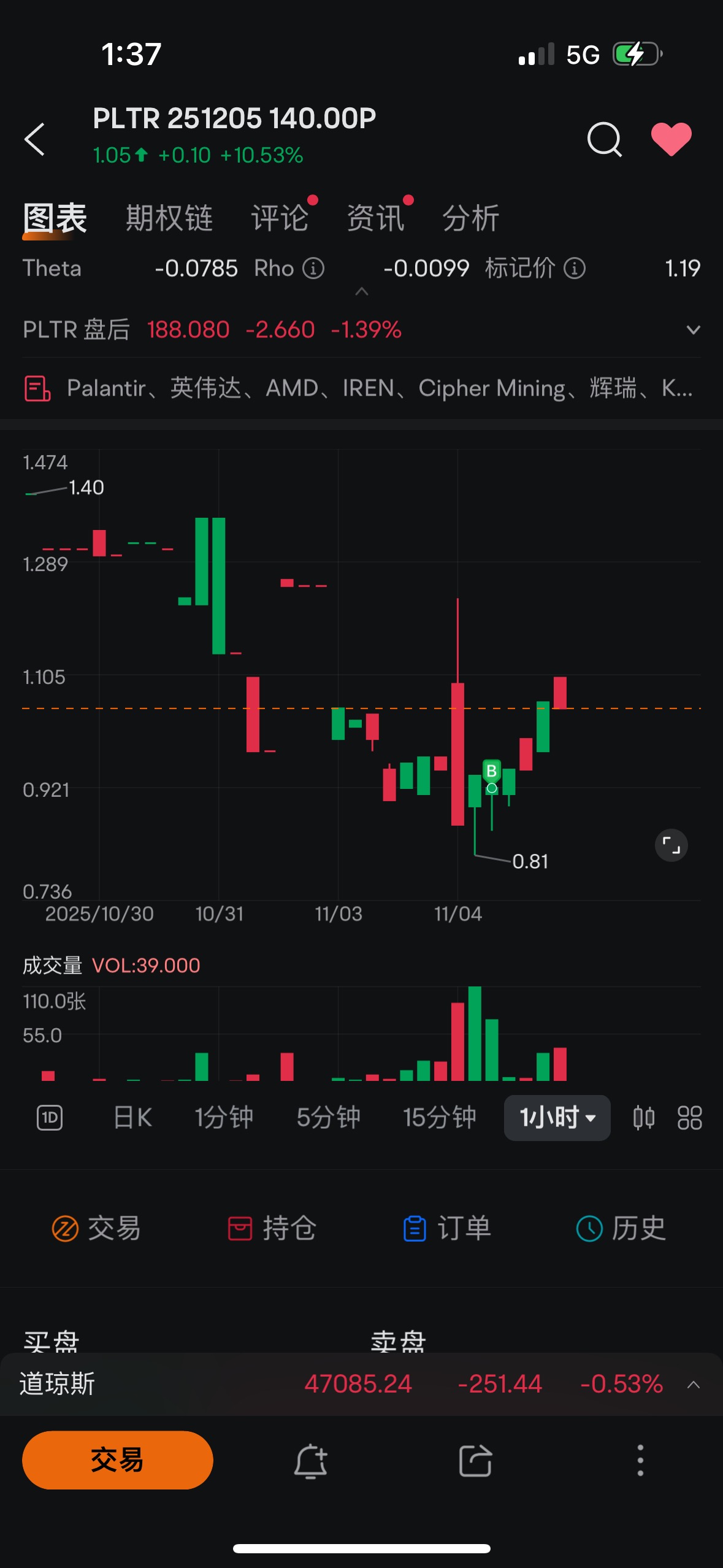Switch to the 分析 tab
723x1568 pixels.
click(470, 218)
